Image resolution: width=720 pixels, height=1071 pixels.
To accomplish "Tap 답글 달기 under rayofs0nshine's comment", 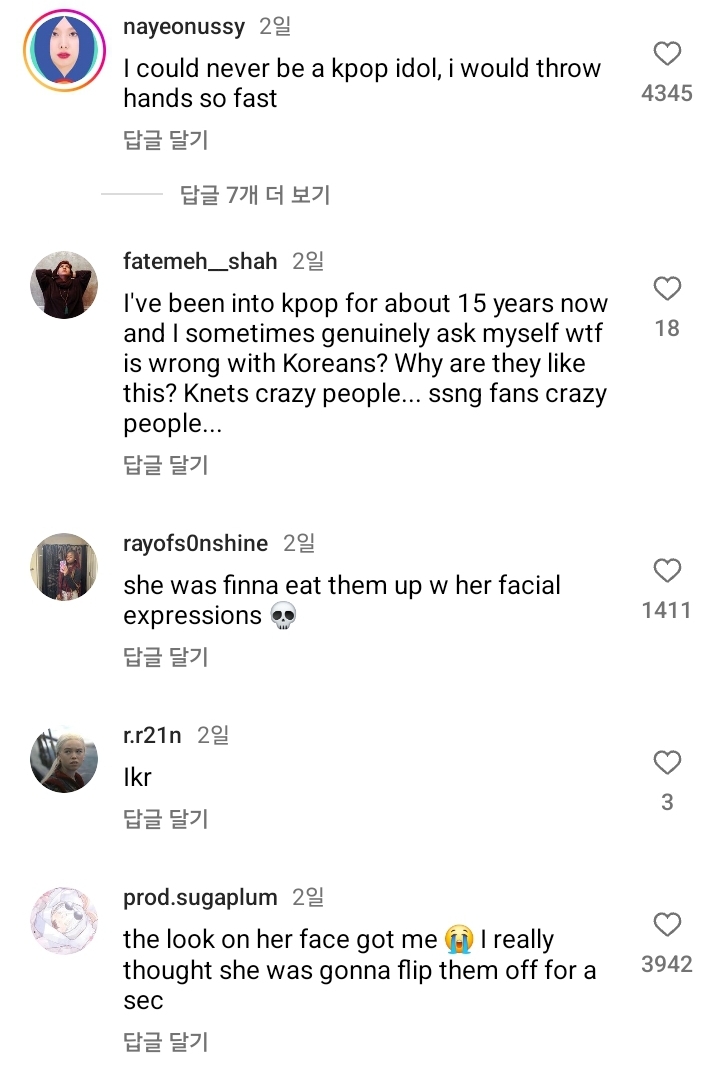I will 166,657.
